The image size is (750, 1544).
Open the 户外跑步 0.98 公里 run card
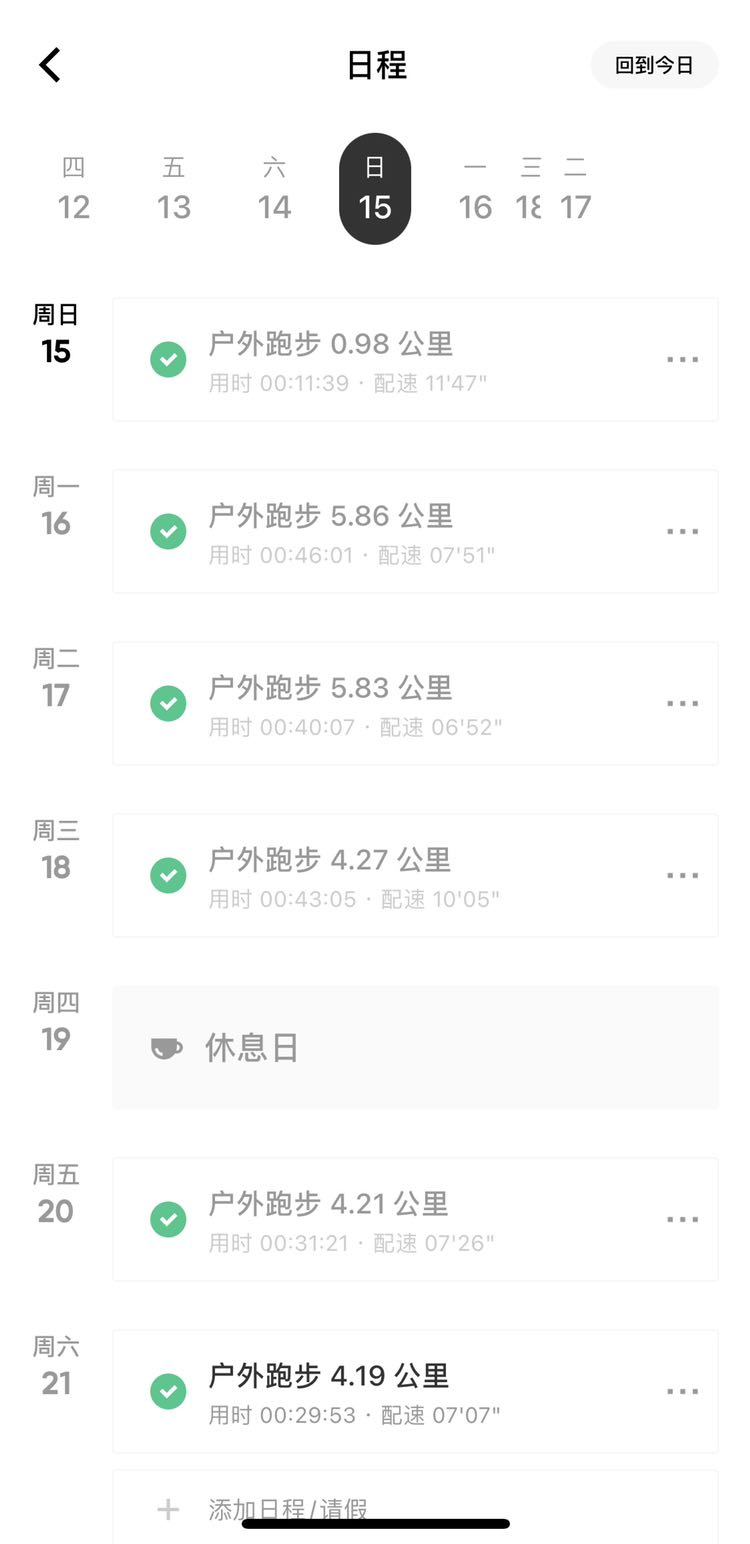click(415, 359)
